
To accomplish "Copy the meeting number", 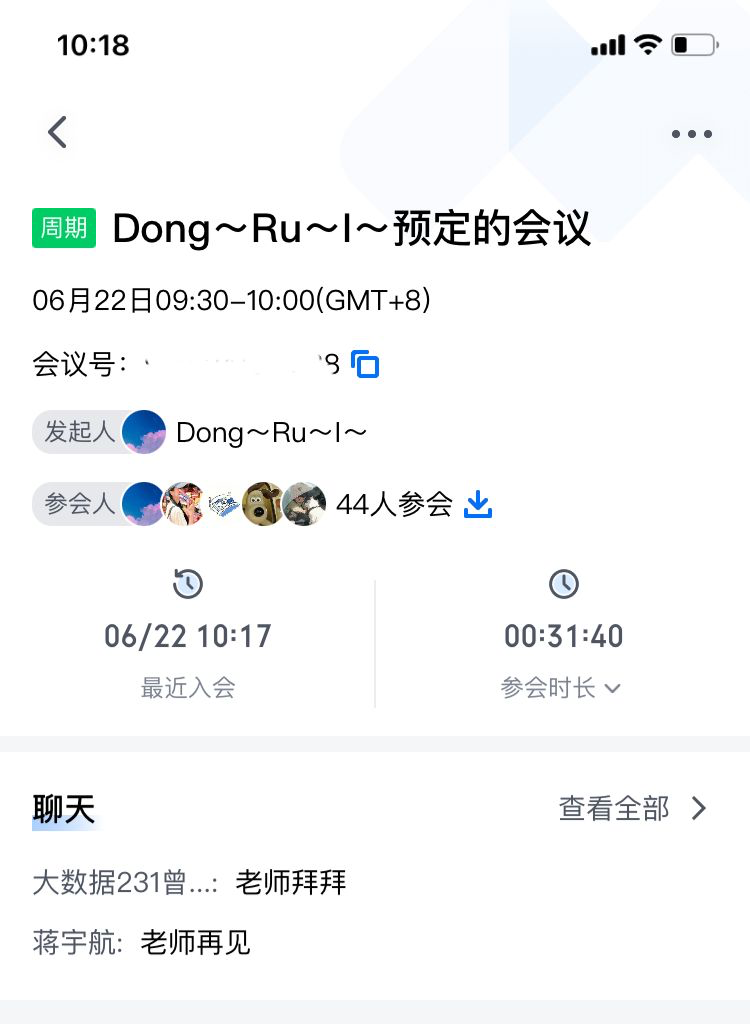I will (367, 365).
